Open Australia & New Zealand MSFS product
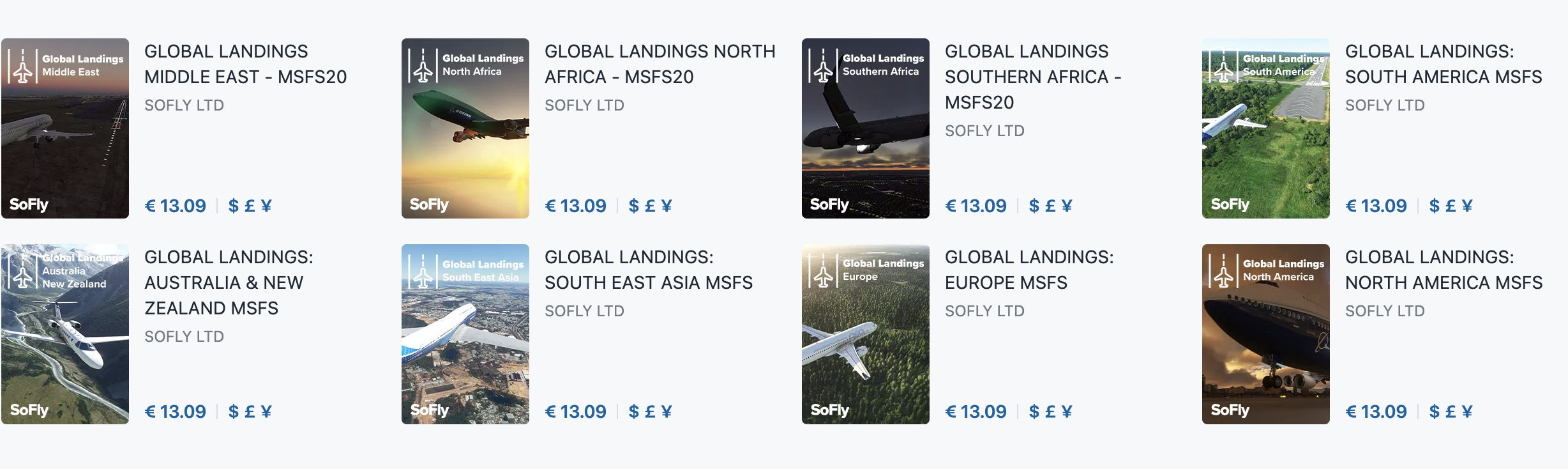1568x469 pixels. (x=229, y=282)
